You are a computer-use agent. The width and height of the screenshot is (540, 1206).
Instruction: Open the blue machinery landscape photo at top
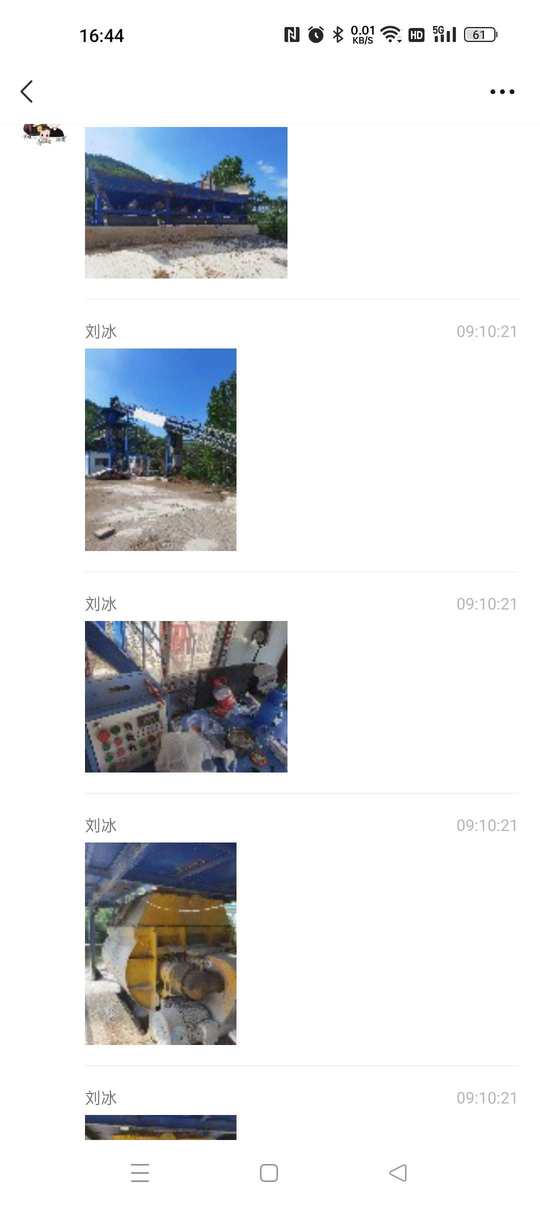[186, 202]
